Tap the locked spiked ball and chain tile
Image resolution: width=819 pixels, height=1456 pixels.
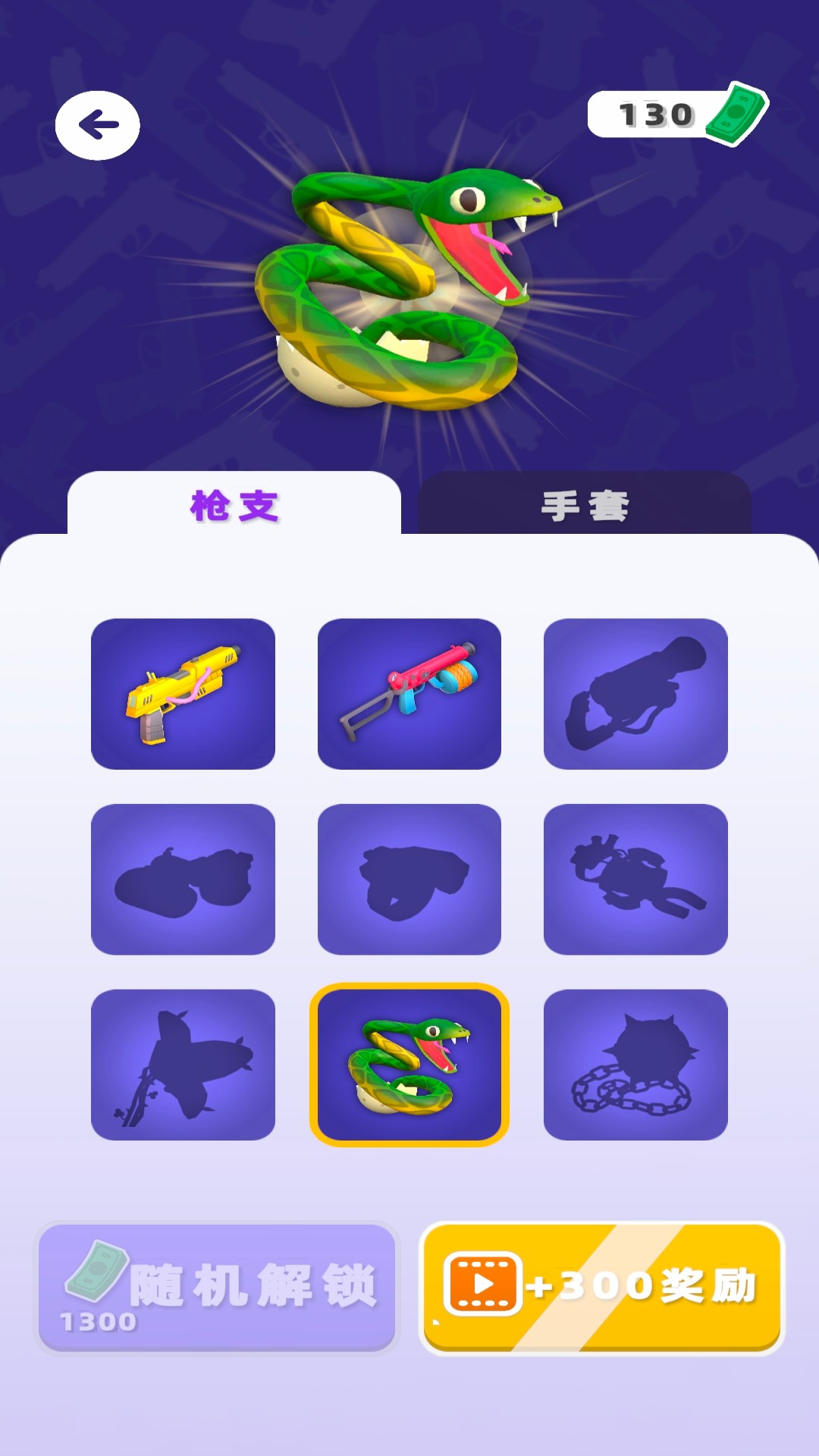click(635, 1065)
